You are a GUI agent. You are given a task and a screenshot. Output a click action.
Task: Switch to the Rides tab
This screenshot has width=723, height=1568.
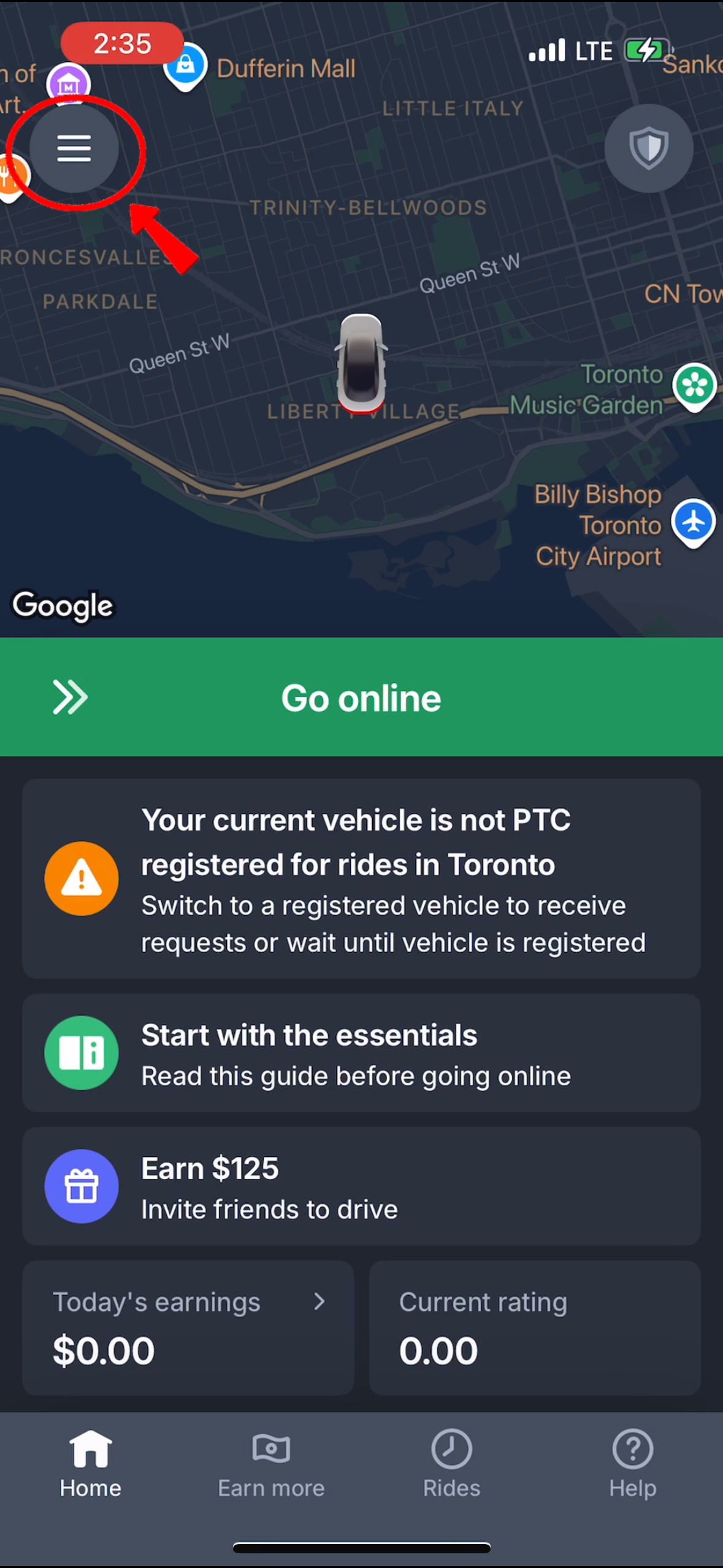tap(451, 1463)
